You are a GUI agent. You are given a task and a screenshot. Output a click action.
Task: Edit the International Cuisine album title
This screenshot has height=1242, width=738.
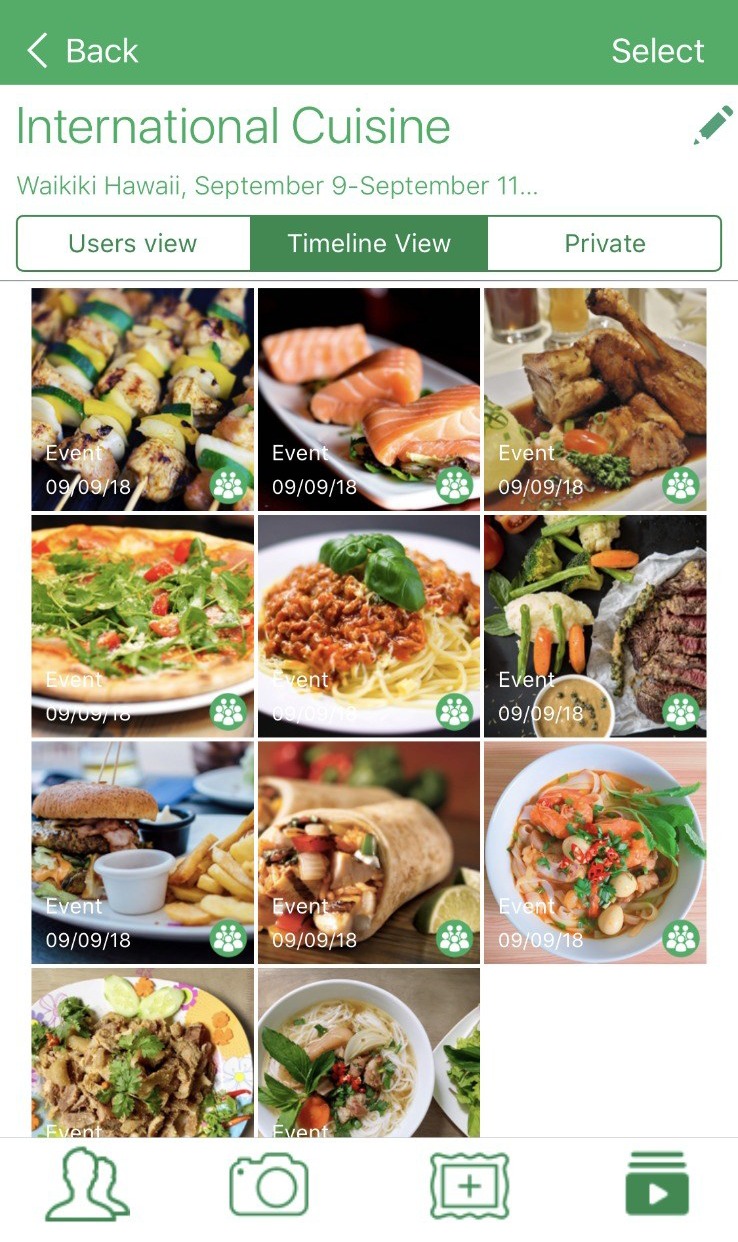712,127
